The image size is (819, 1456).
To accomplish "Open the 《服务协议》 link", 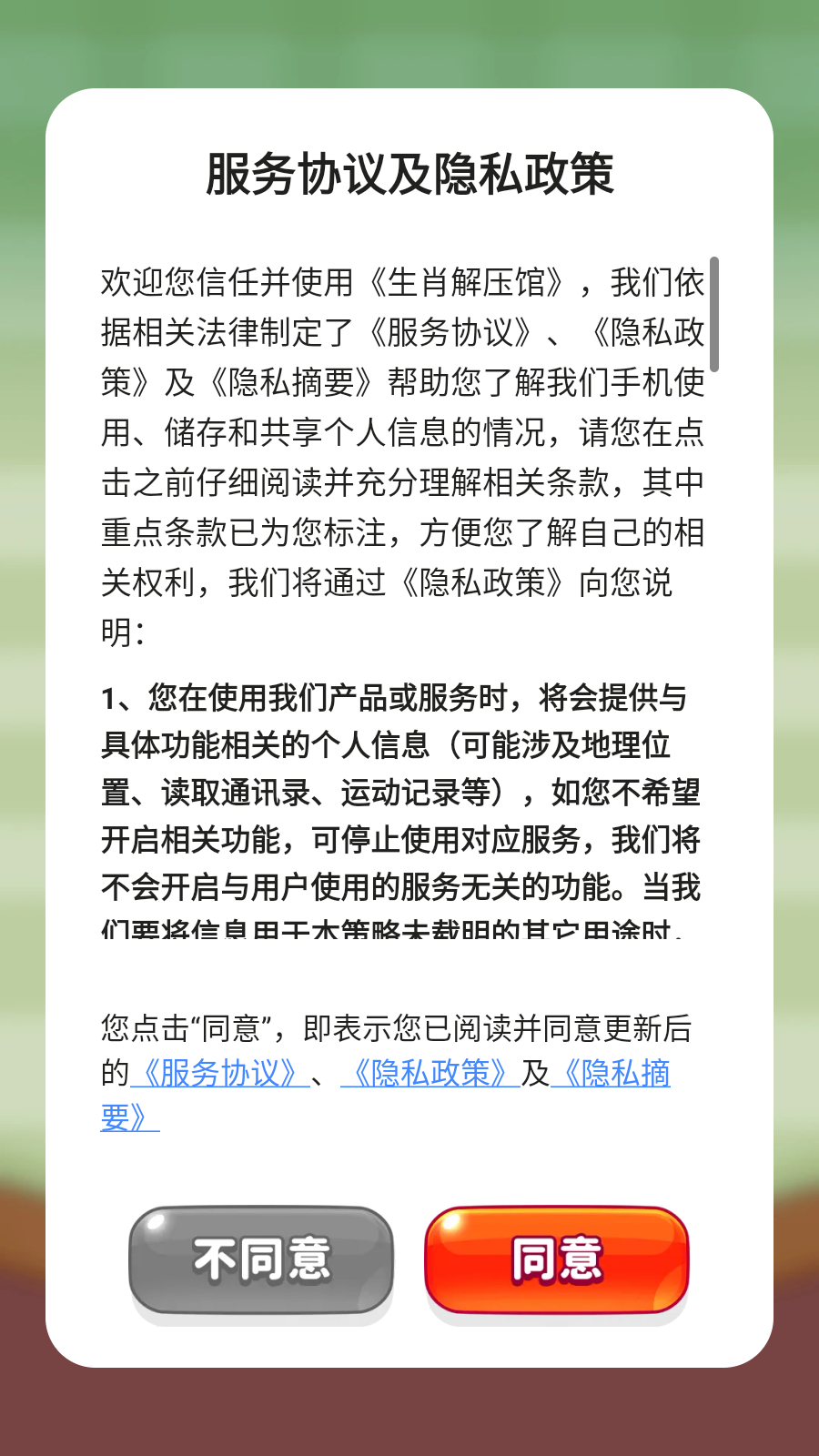I will (x=219, y=1074).
